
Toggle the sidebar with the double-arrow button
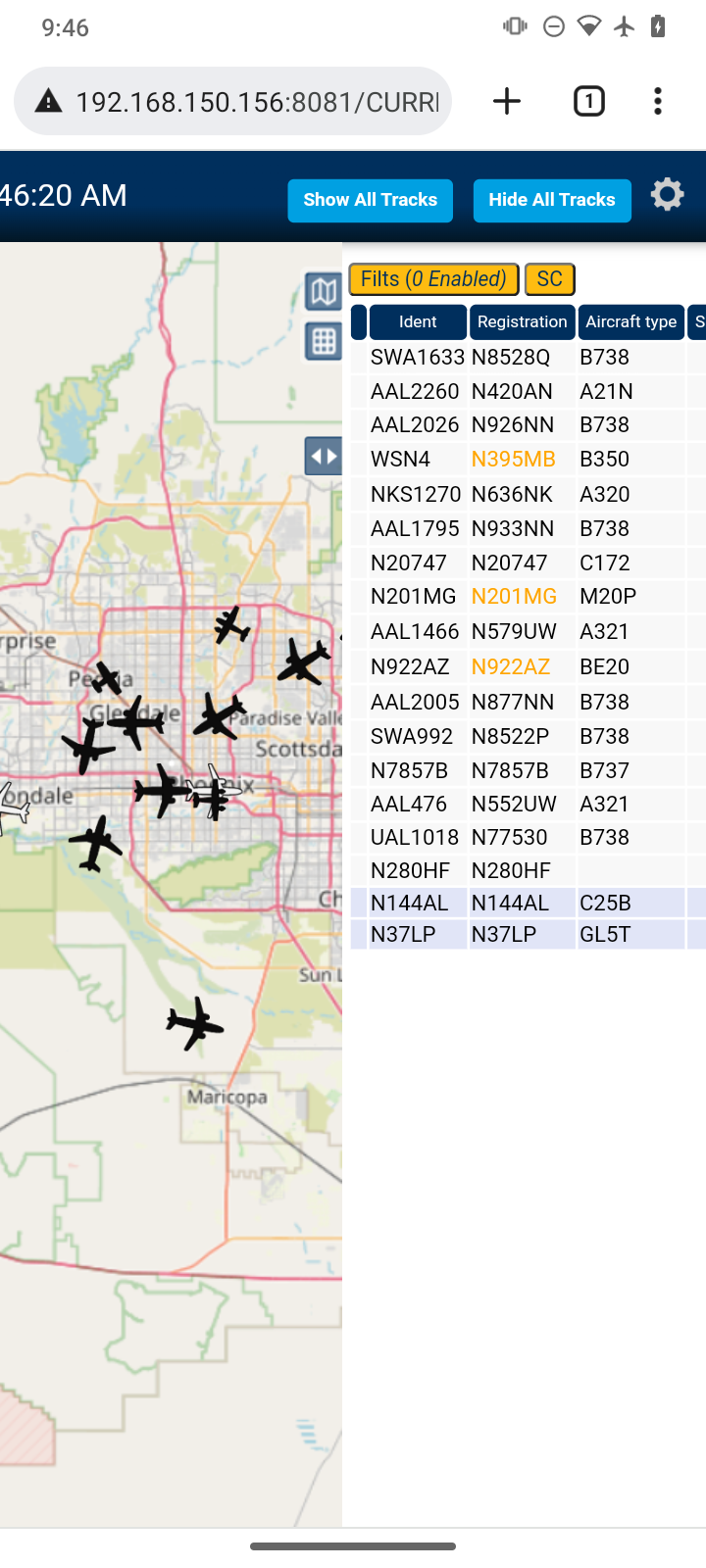tap(323, 456)
